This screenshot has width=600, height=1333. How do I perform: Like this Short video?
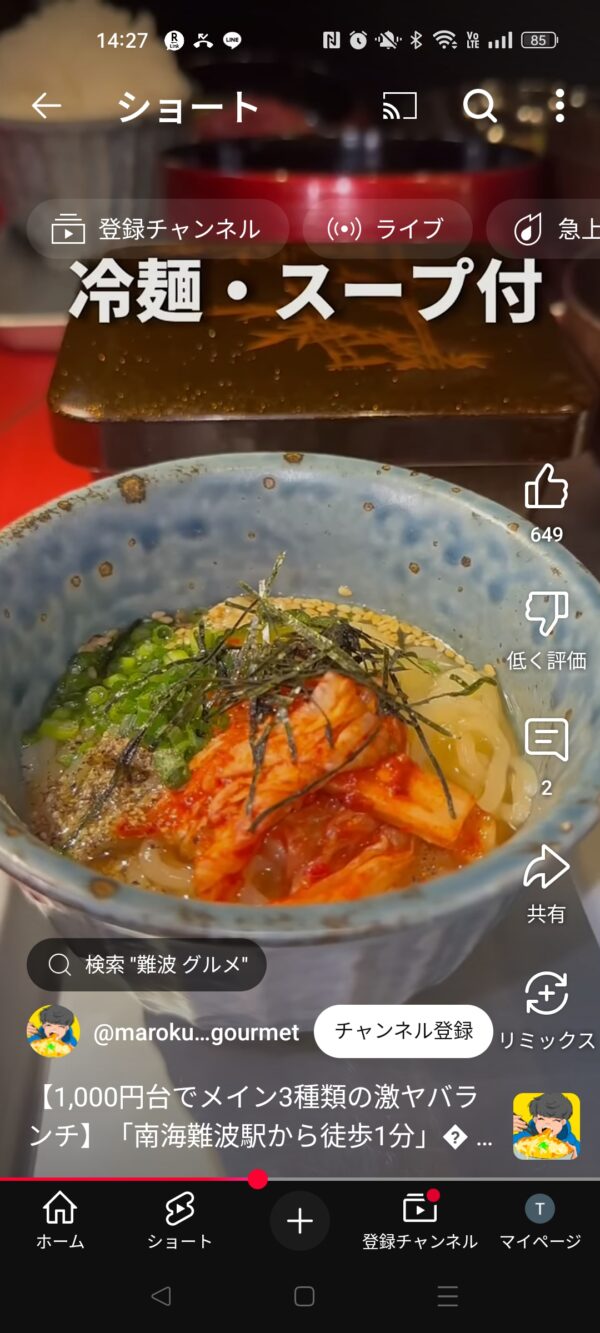(x=546, y=489)
